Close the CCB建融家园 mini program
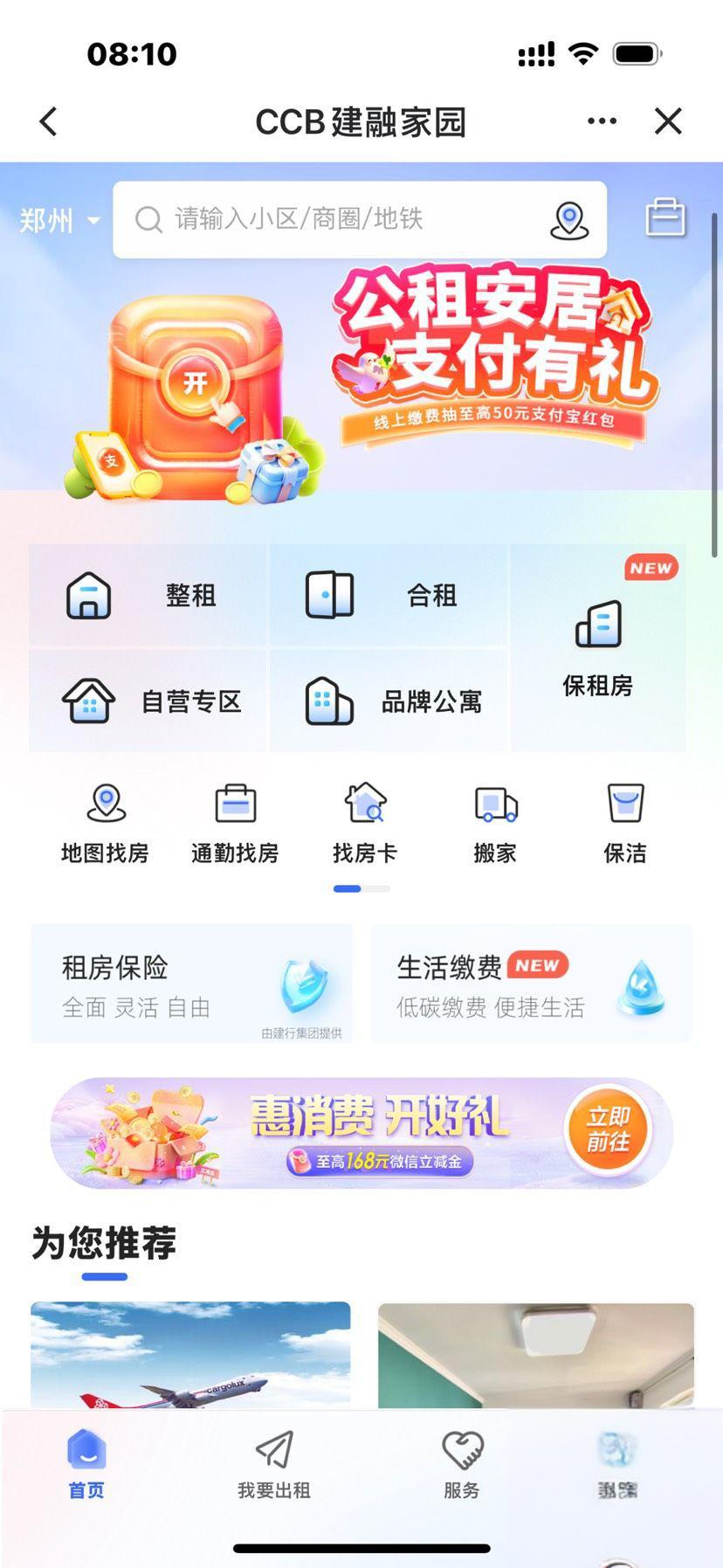Screen dimensions: 723x1568 [x=668, y=121]
